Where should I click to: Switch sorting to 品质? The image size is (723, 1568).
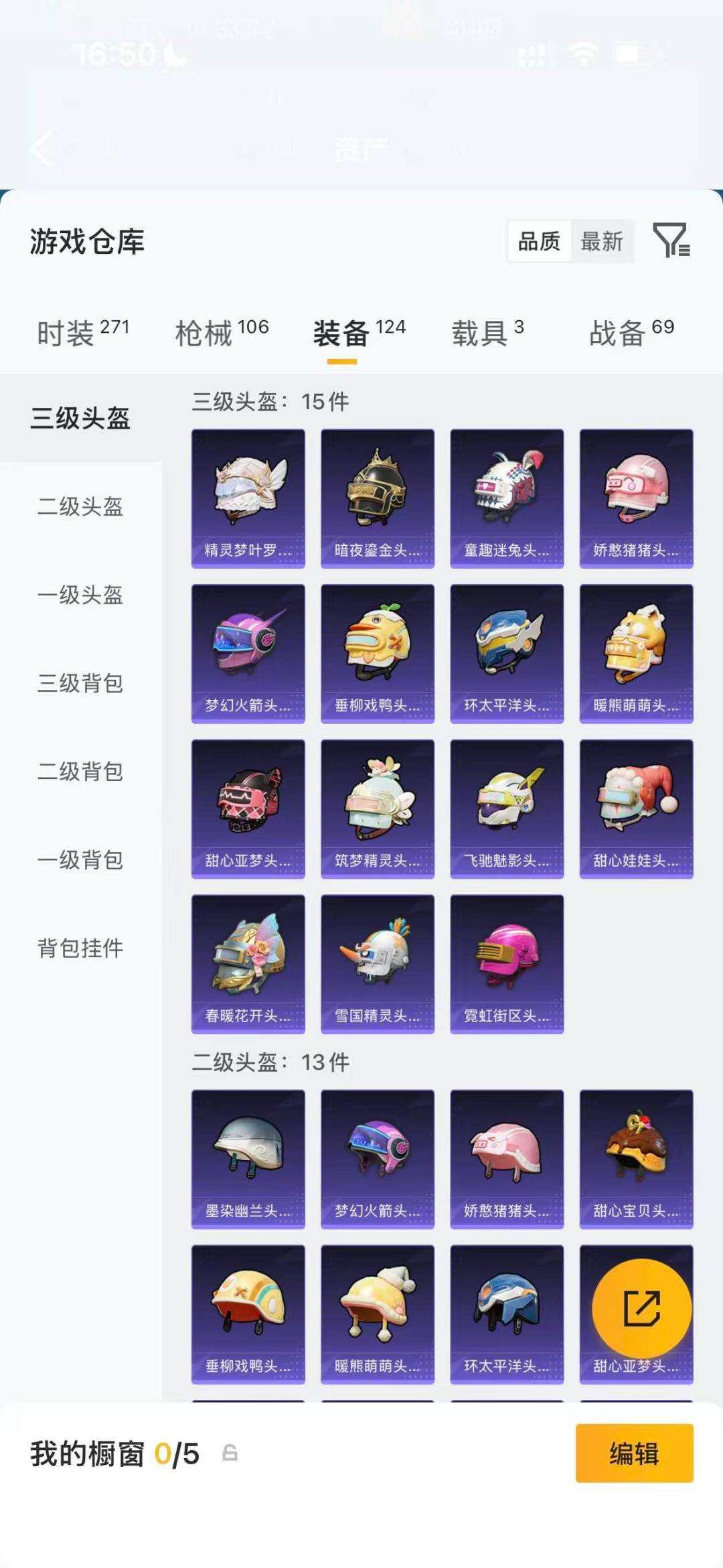[x=541, y=242]
